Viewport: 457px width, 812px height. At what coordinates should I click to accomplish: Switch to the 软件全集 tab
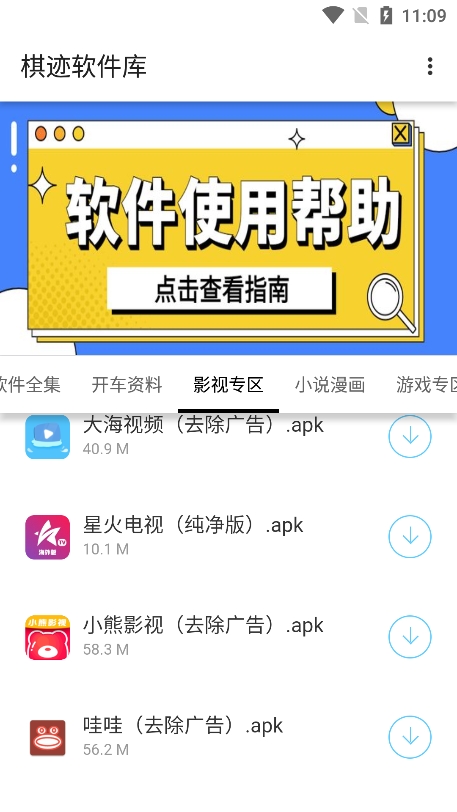(30, 385)
